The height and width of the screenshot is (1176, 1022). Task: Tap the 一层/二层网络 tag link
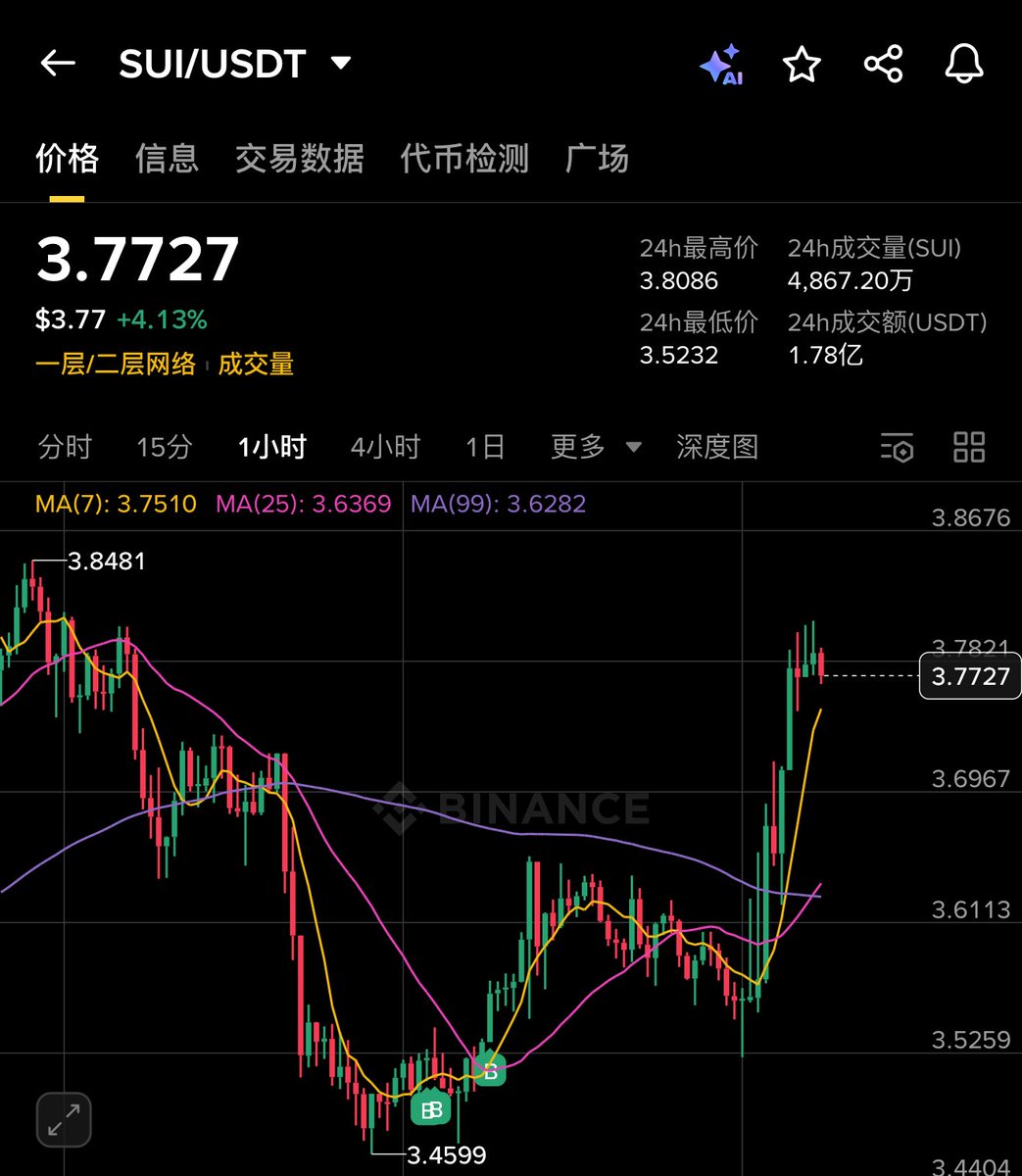tap(116, 365)
